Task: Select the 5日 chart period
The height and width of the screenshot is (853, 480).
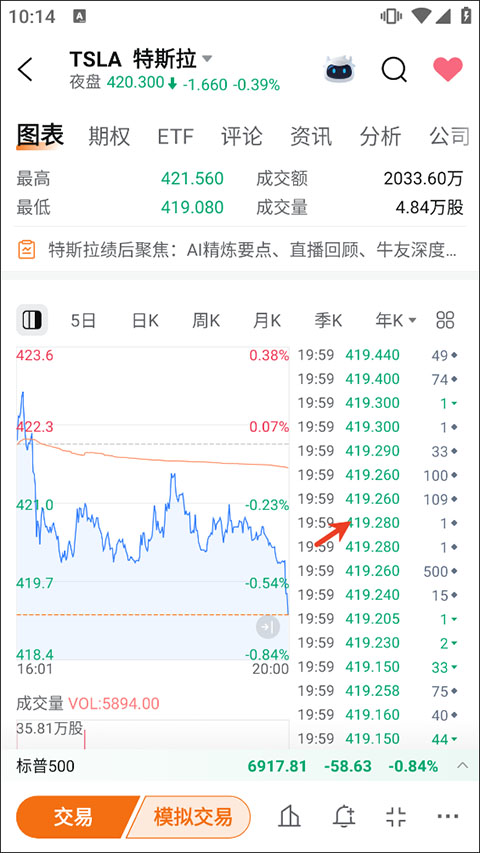Action: pyautogui.click(x=83, y=320)
